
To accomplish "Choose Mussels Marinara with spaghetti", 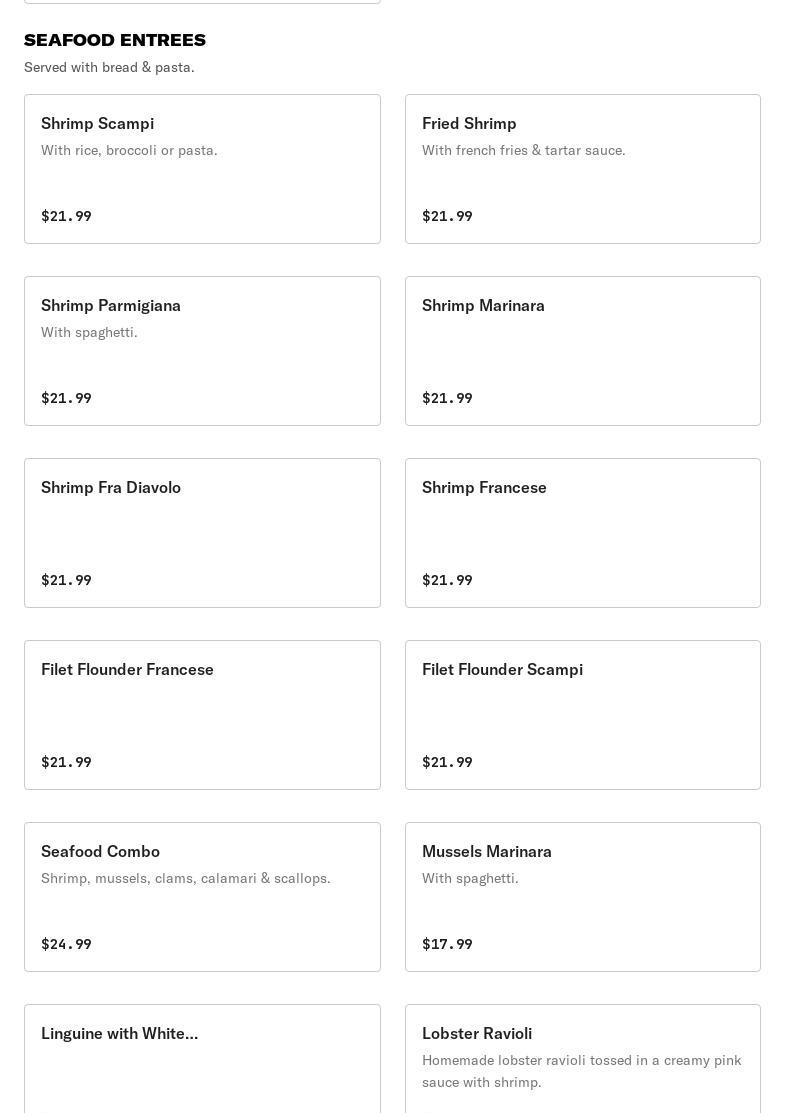I will pos(583,897).
